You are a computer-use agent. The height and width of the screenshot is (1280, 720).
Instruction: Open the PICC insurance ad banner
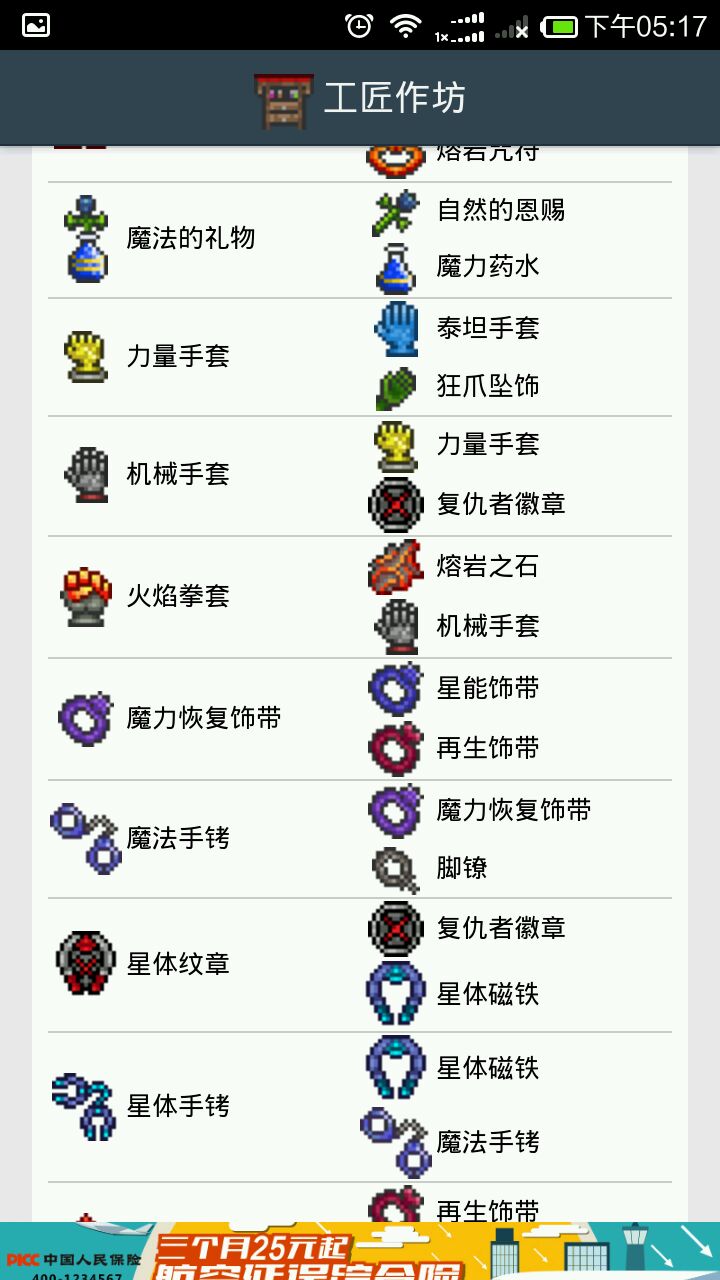[360, 1252]
